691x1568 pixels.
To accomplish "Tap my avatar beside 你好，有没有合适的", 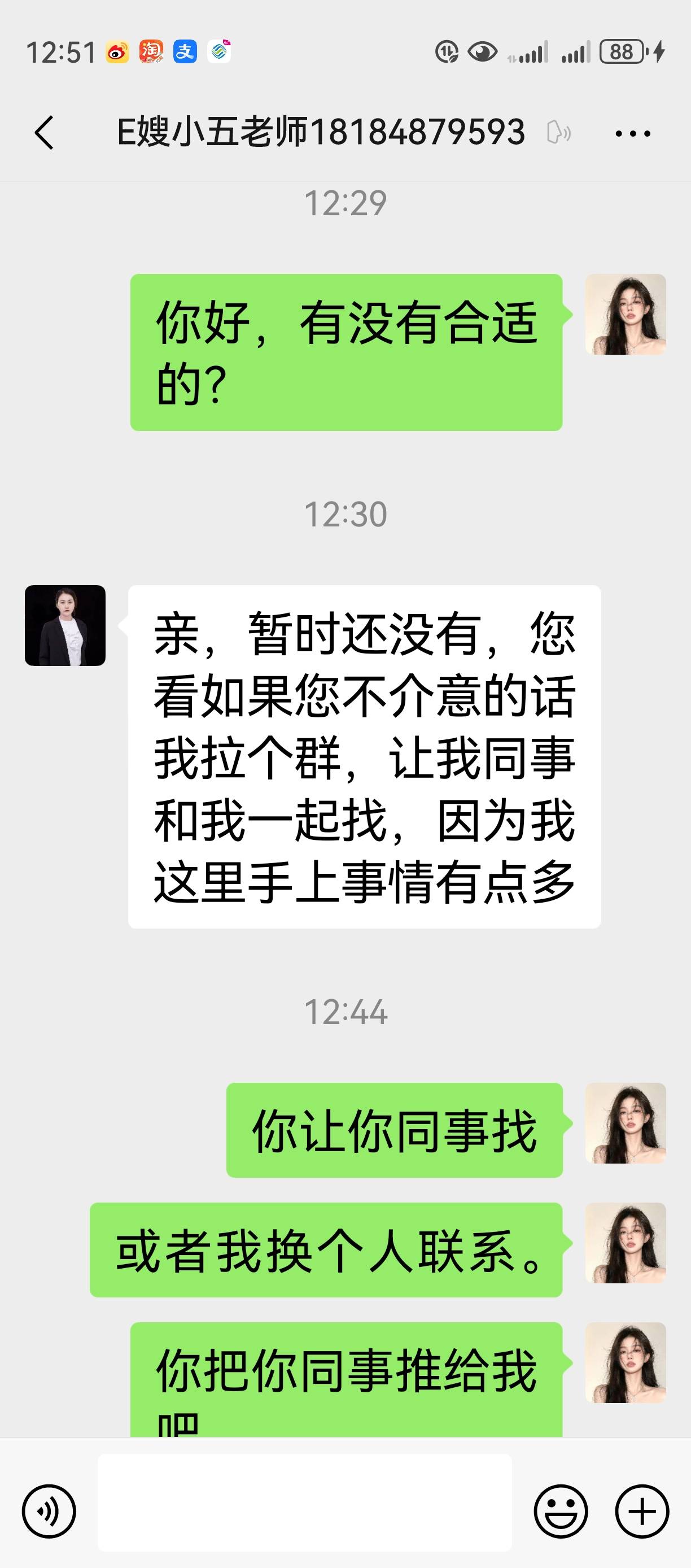I will click(x=626, y=314).
